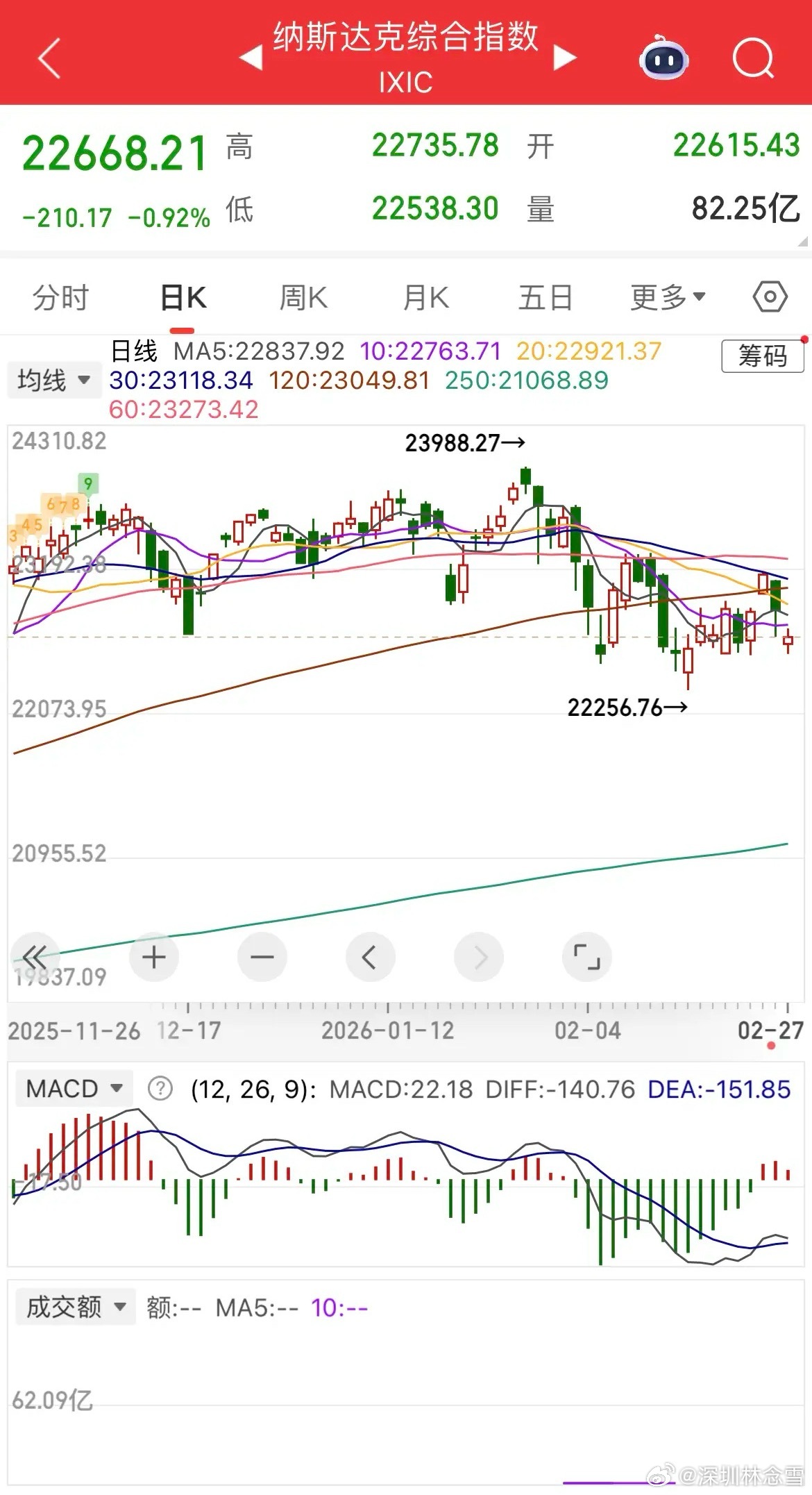This screenshot has width=812, height=1495.
Task: Switch to the previous index
Action: coord(251,58)
